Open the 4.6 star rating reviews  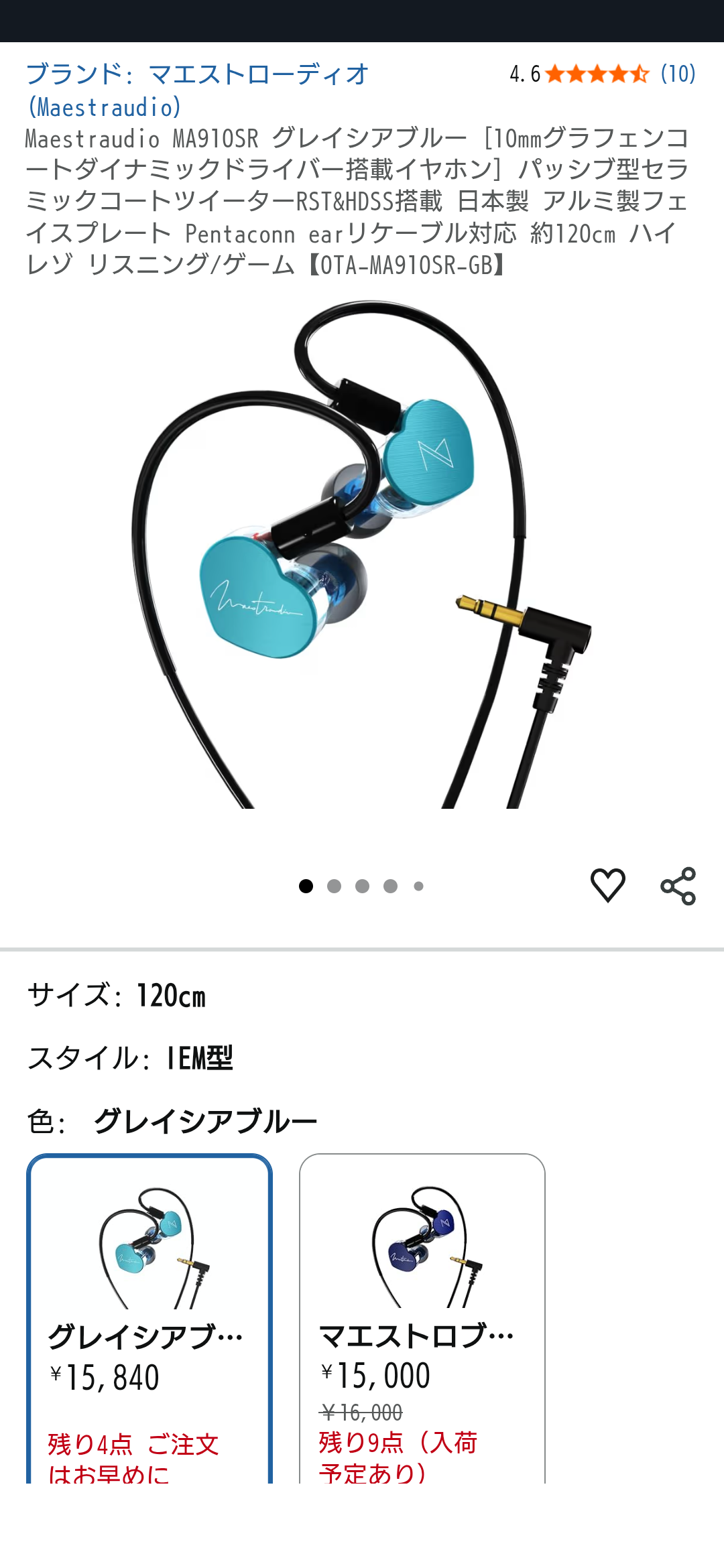coord(603,74)
